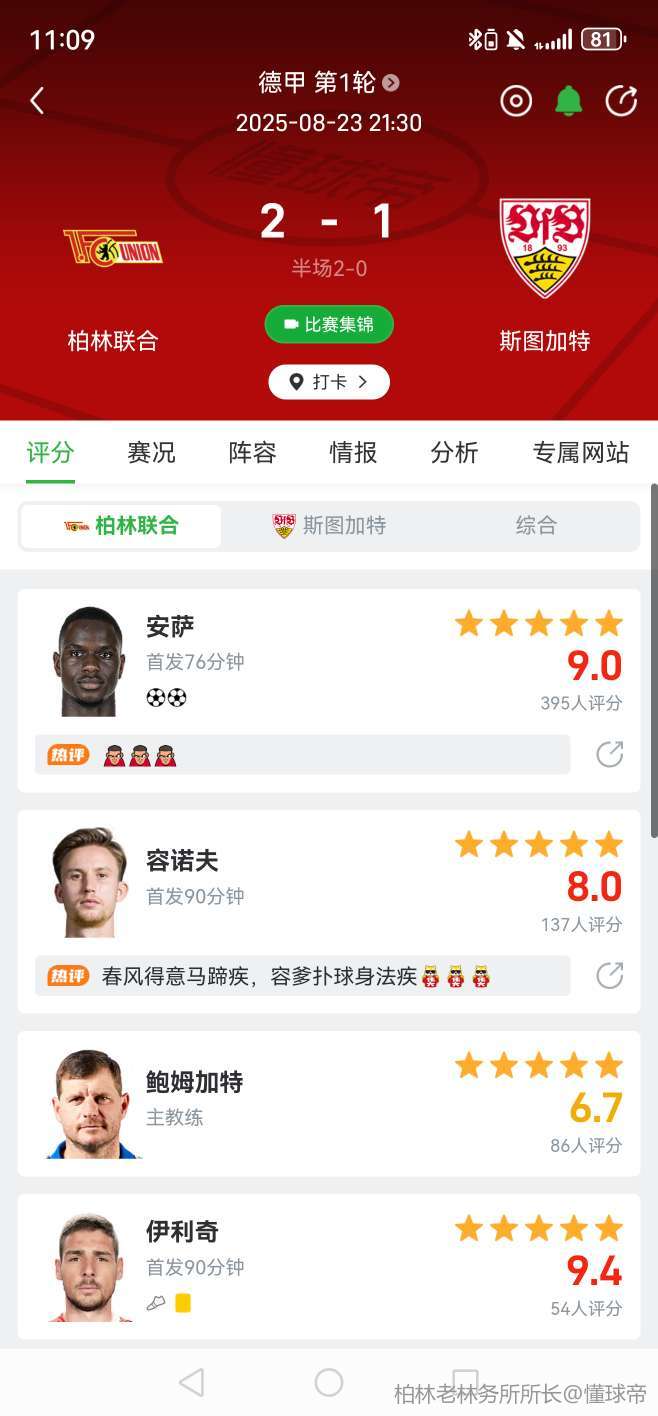658x1416 pixels.
Task: Watch the 比赛集锦 match highlights
Action: pos(329,324)
